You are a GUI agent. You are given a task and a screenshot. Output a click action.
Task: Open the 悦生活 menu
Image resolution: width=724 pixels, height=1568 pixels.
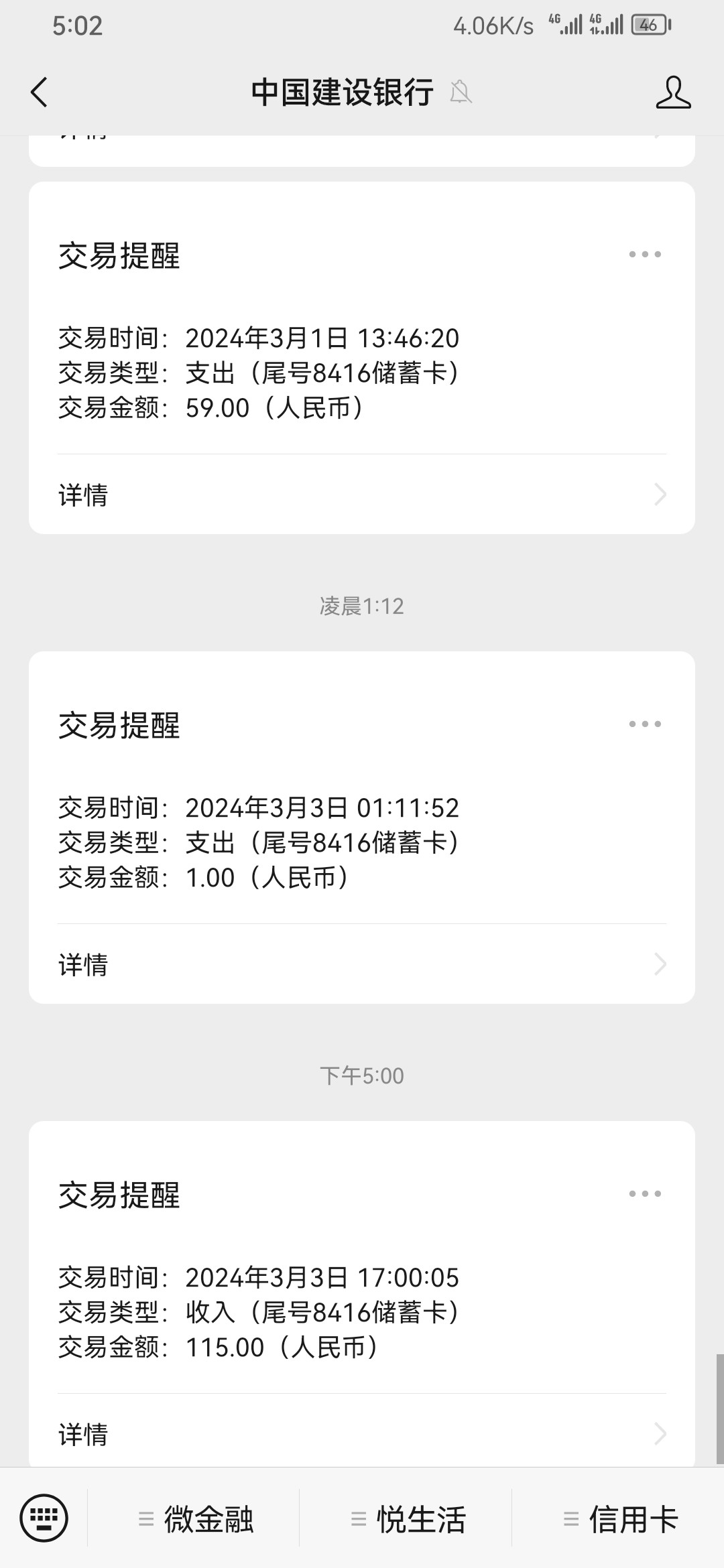(x=408, y=1519)
